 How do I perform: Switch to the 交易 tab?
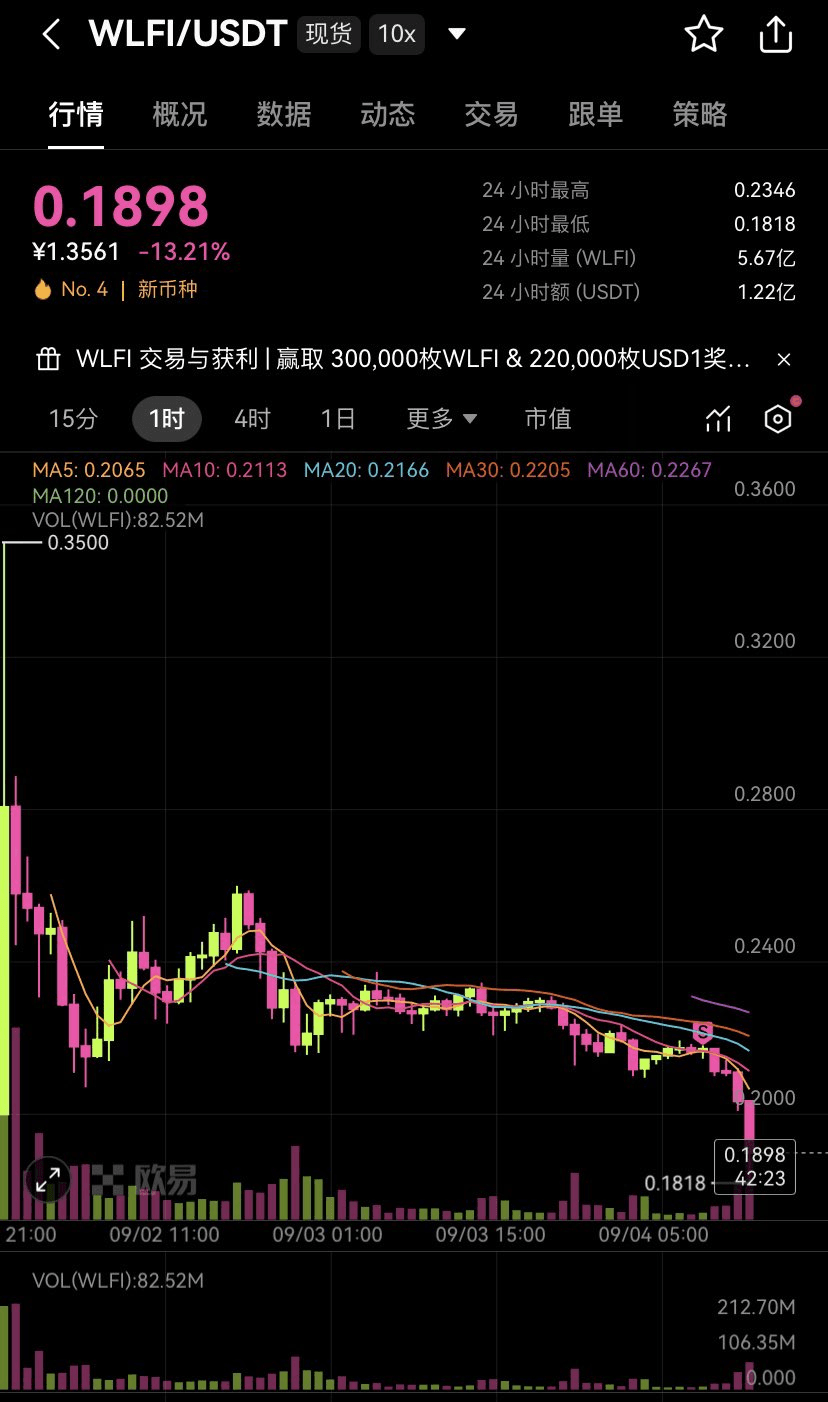coord(491,114)
